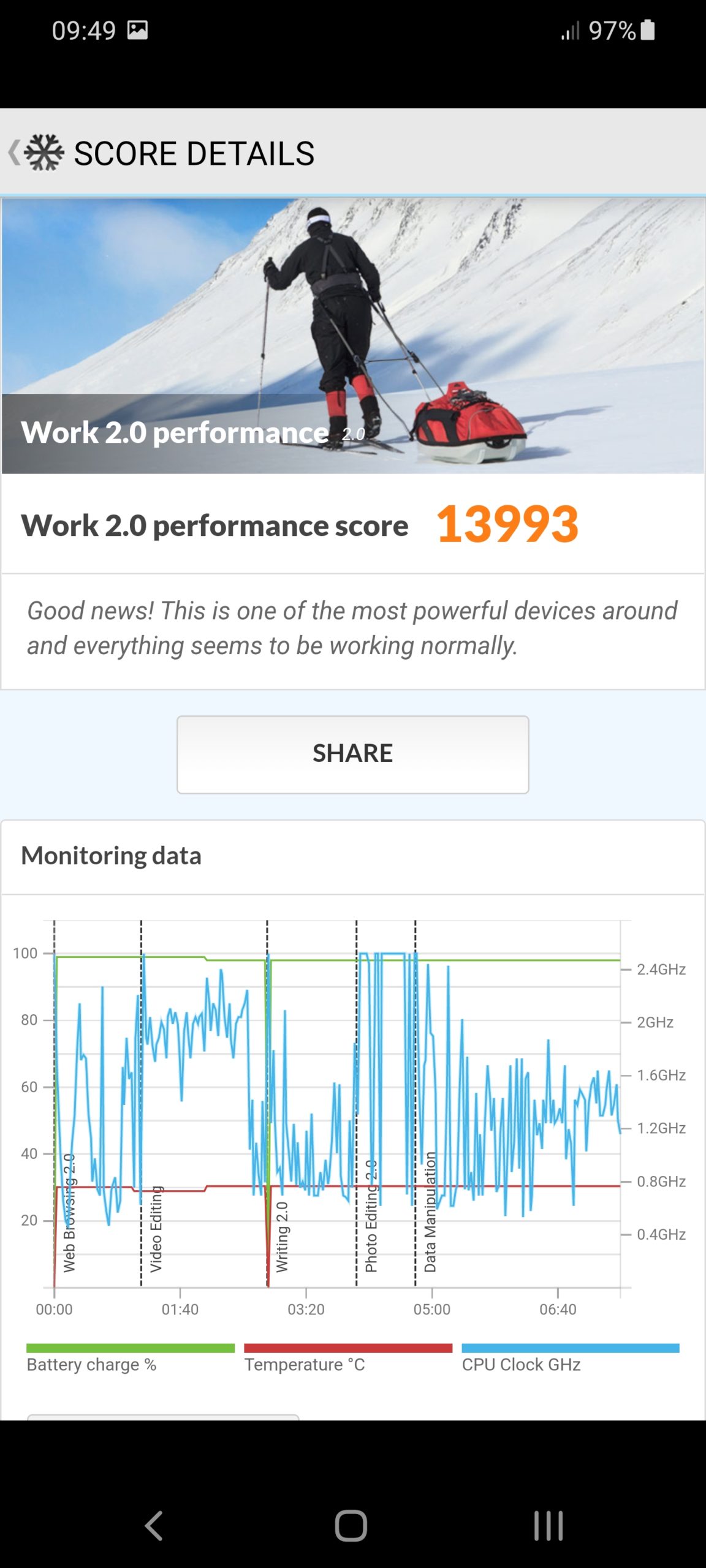This screenshot has height=1568, width=706.
Task: Tap the system back button
Action: click(x=154, y=1525)
